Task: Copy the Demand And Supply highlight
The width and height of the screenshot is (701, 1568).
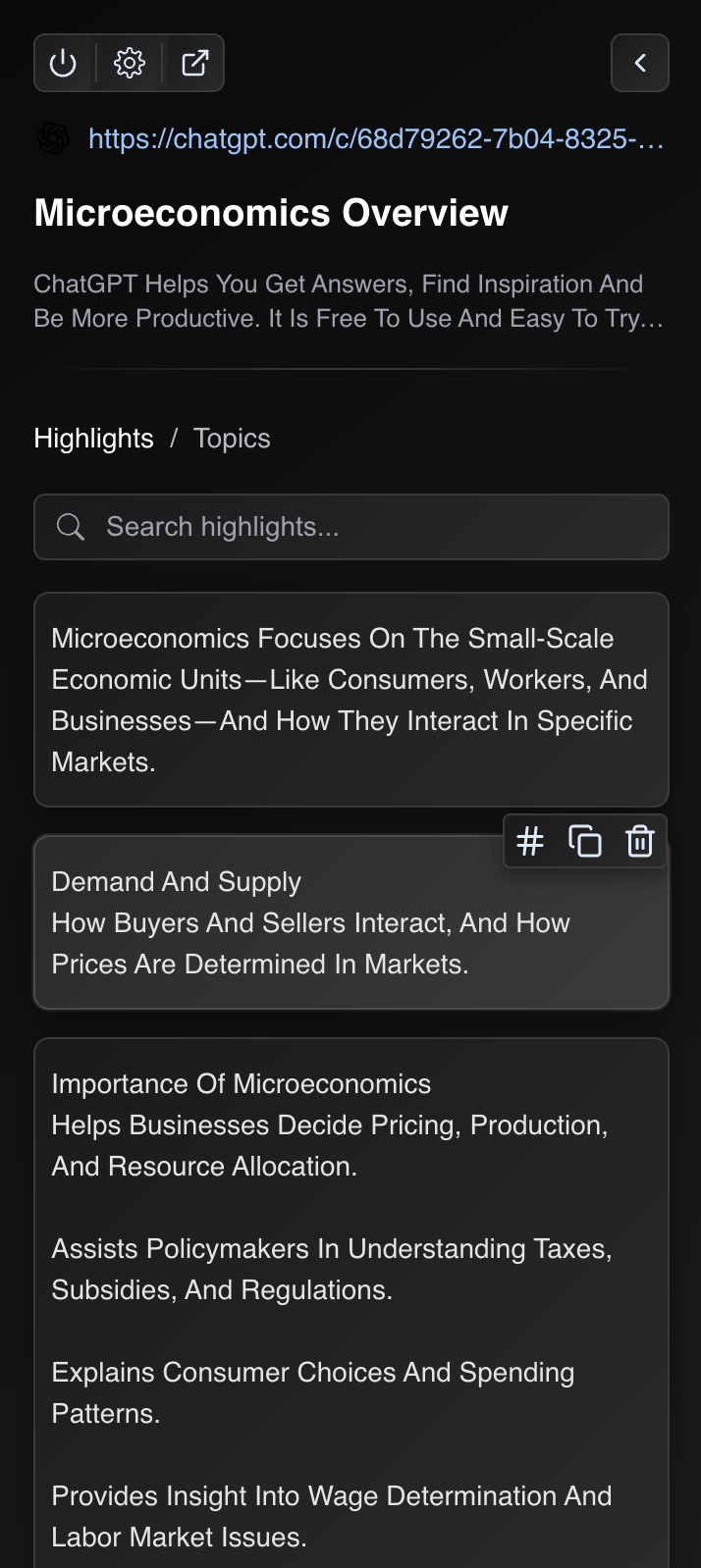Action: (x=585, y=842)
